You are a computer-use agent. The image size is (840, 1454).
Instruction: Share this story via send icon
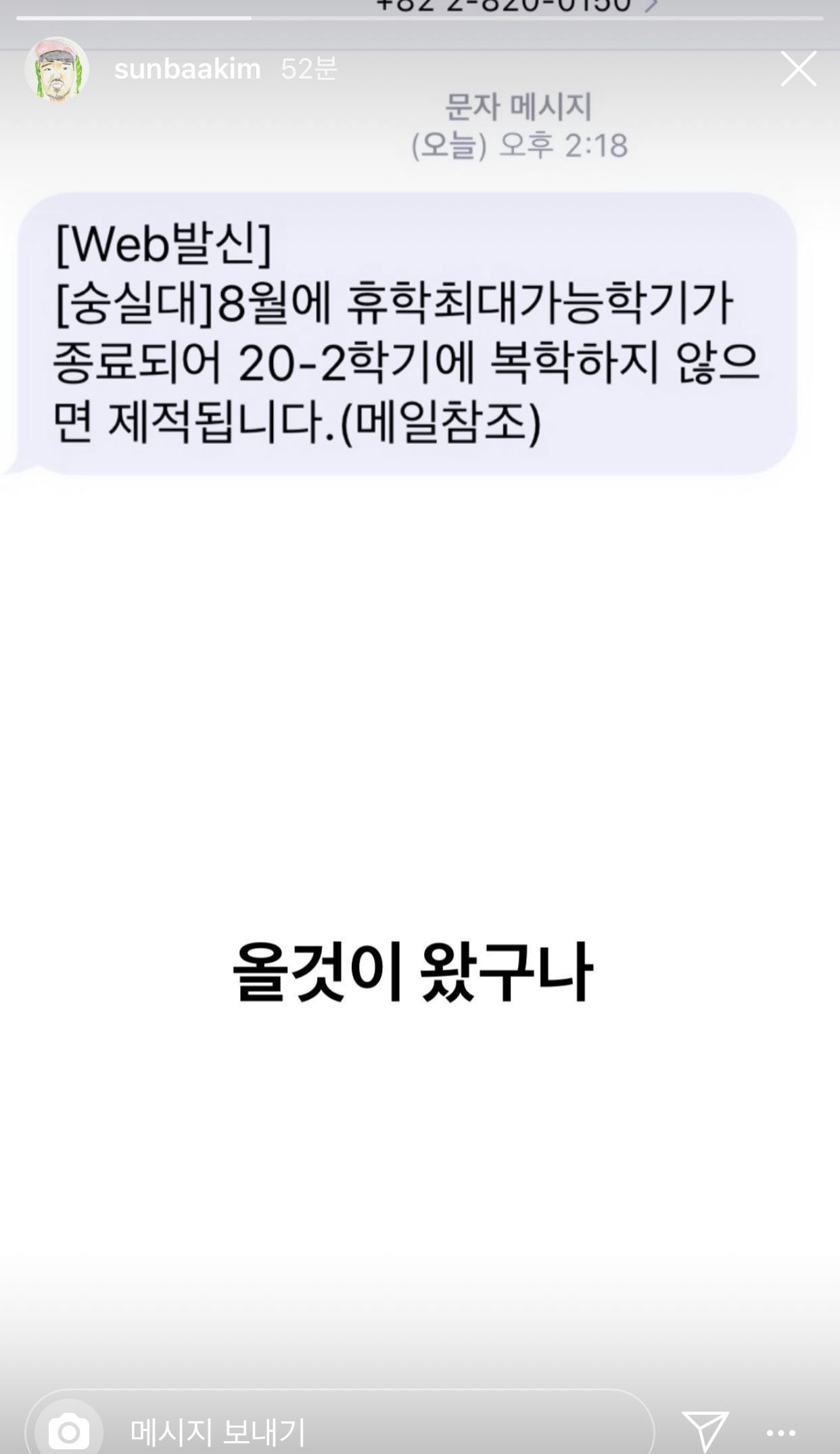tap(705, 1430)
